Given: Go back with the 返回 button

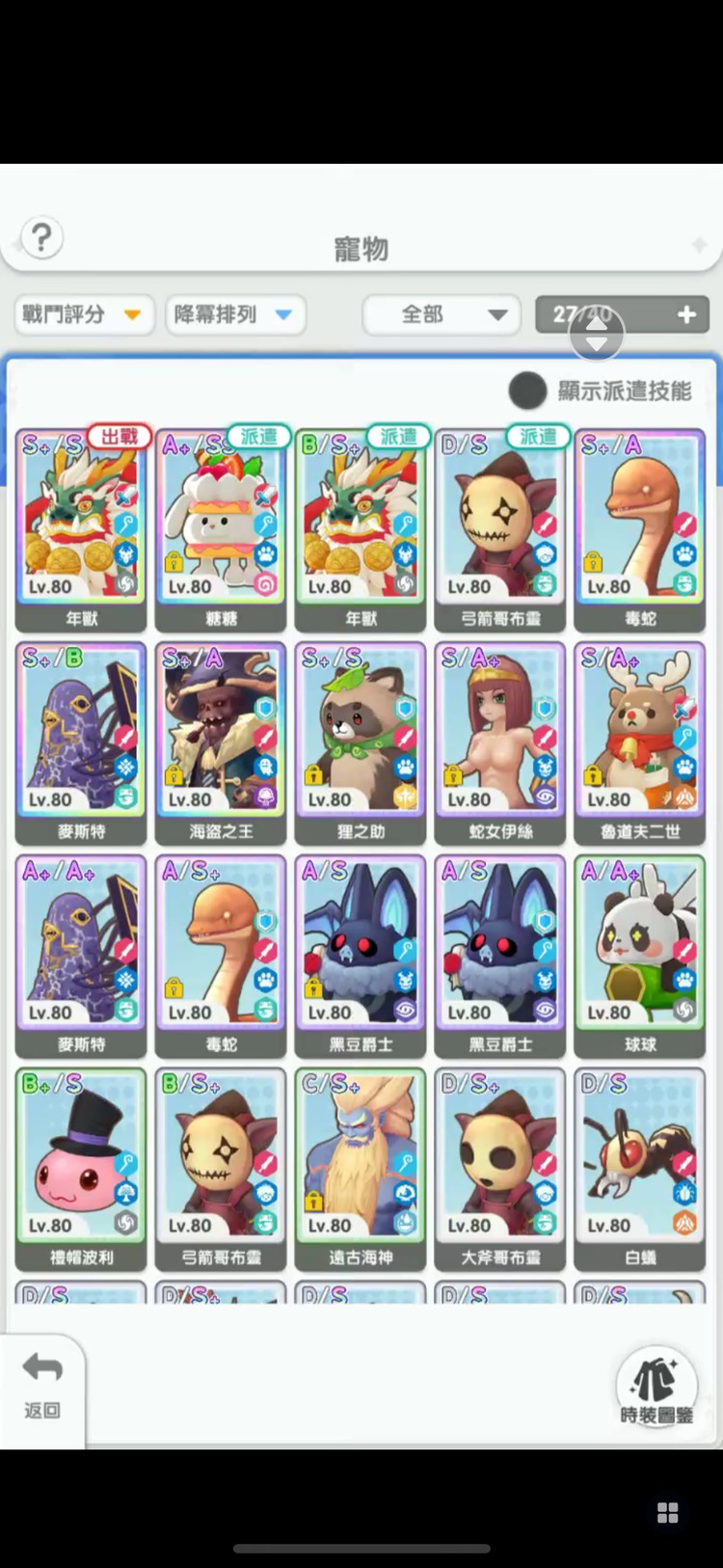Looking at the screenshot, I should click(x=42, y=1387).
